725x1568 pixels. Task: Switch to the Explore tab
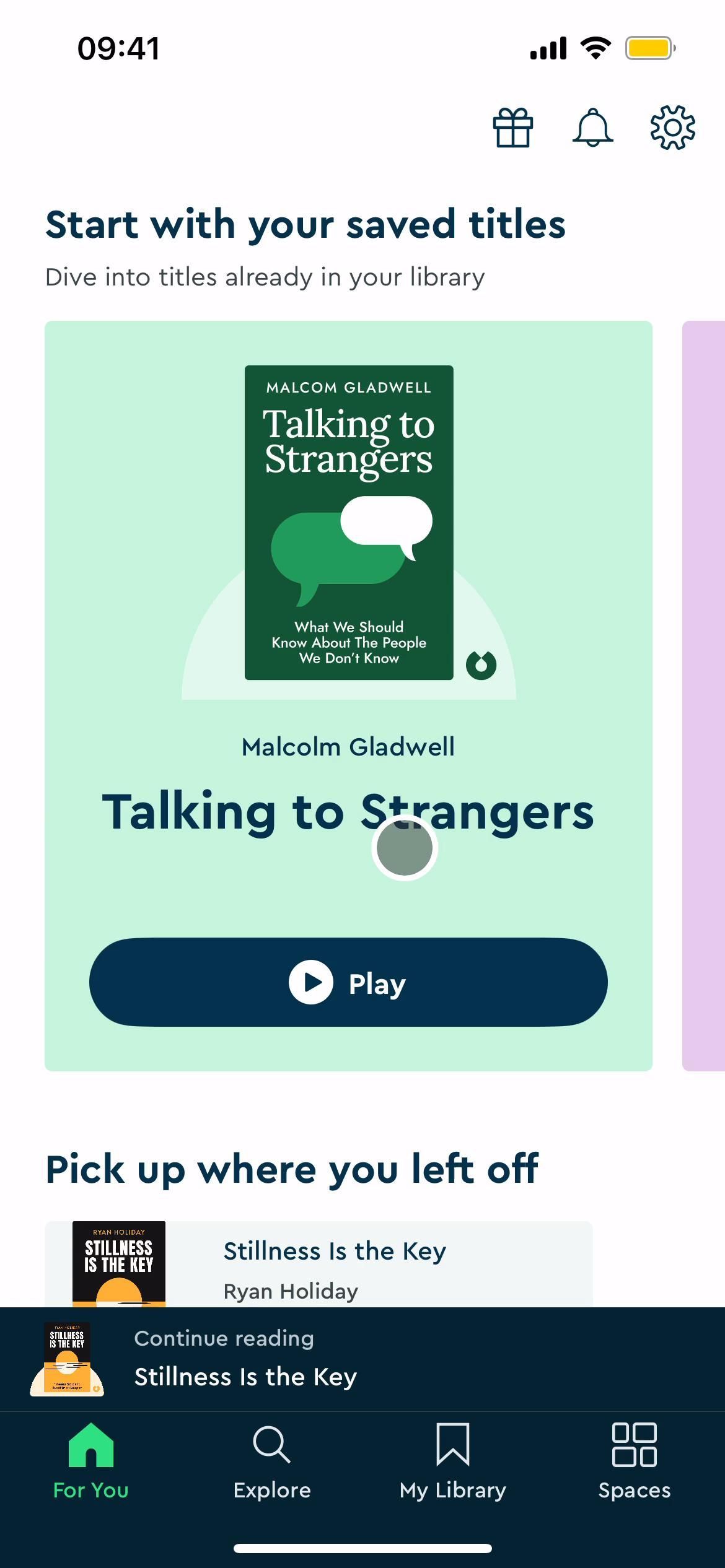click(x=271, y=1461)
